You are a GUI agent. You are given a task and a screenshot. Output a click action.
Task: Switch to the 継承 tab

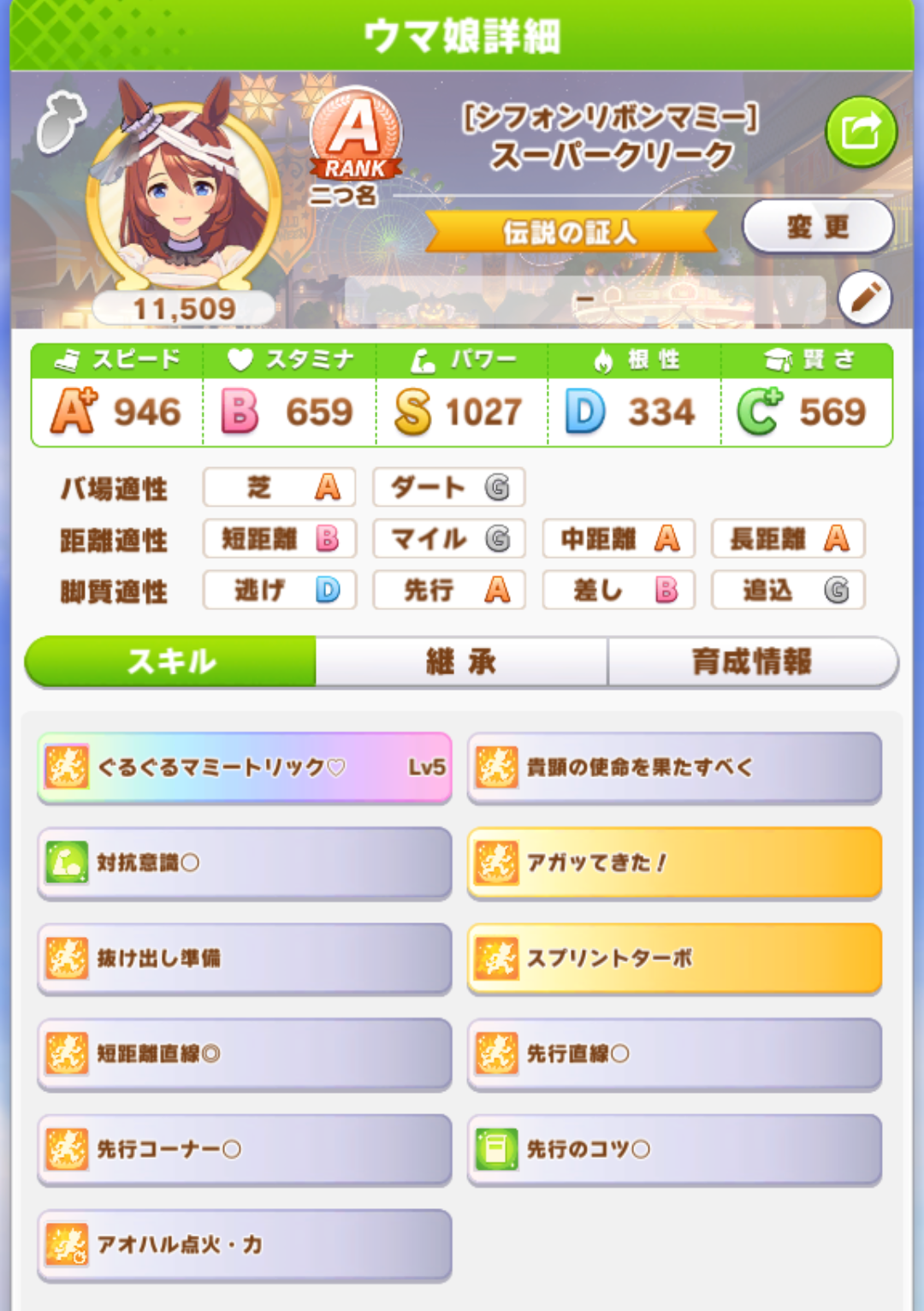click(x=461, y=661)
